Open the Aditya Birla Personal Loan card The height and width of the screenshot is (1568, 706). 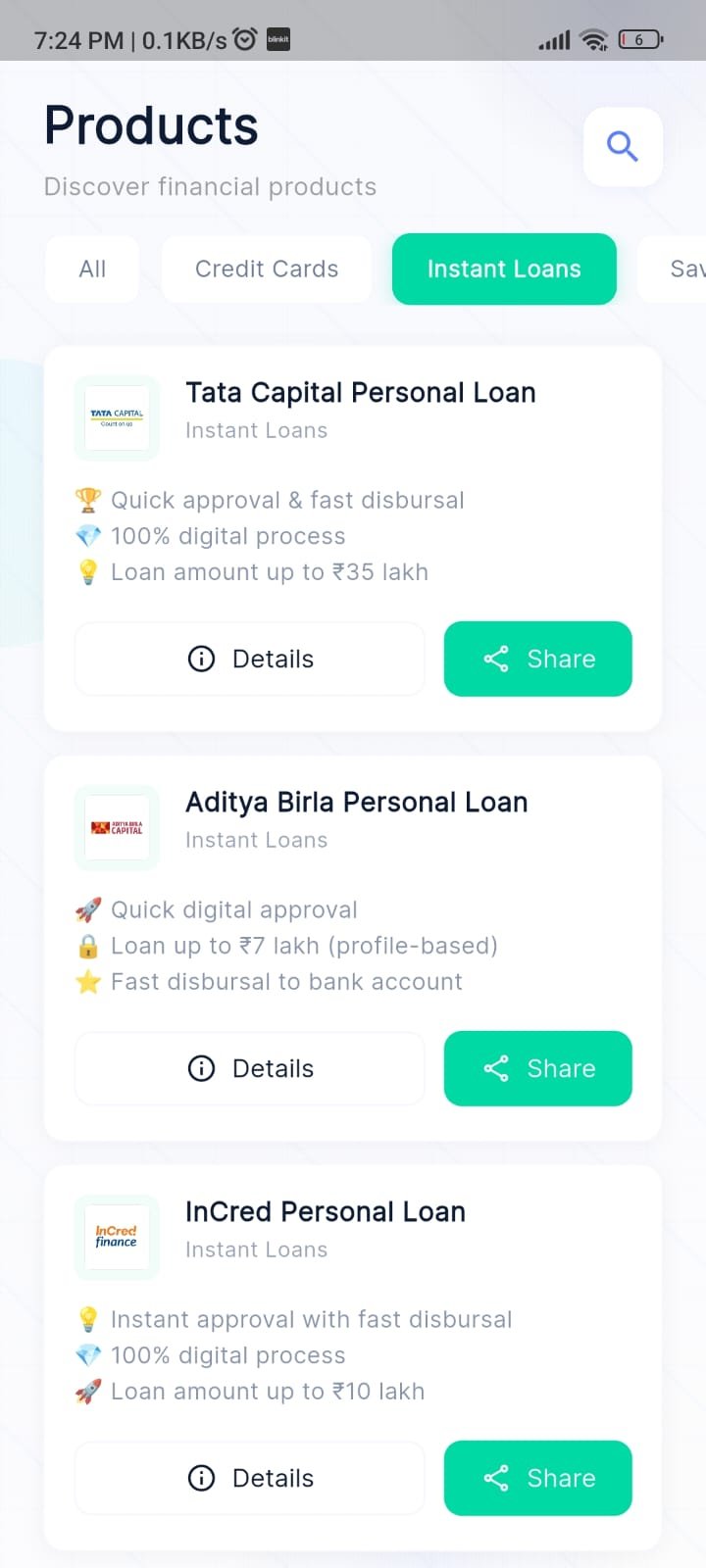pyautogui.click(x=356, y=803)
